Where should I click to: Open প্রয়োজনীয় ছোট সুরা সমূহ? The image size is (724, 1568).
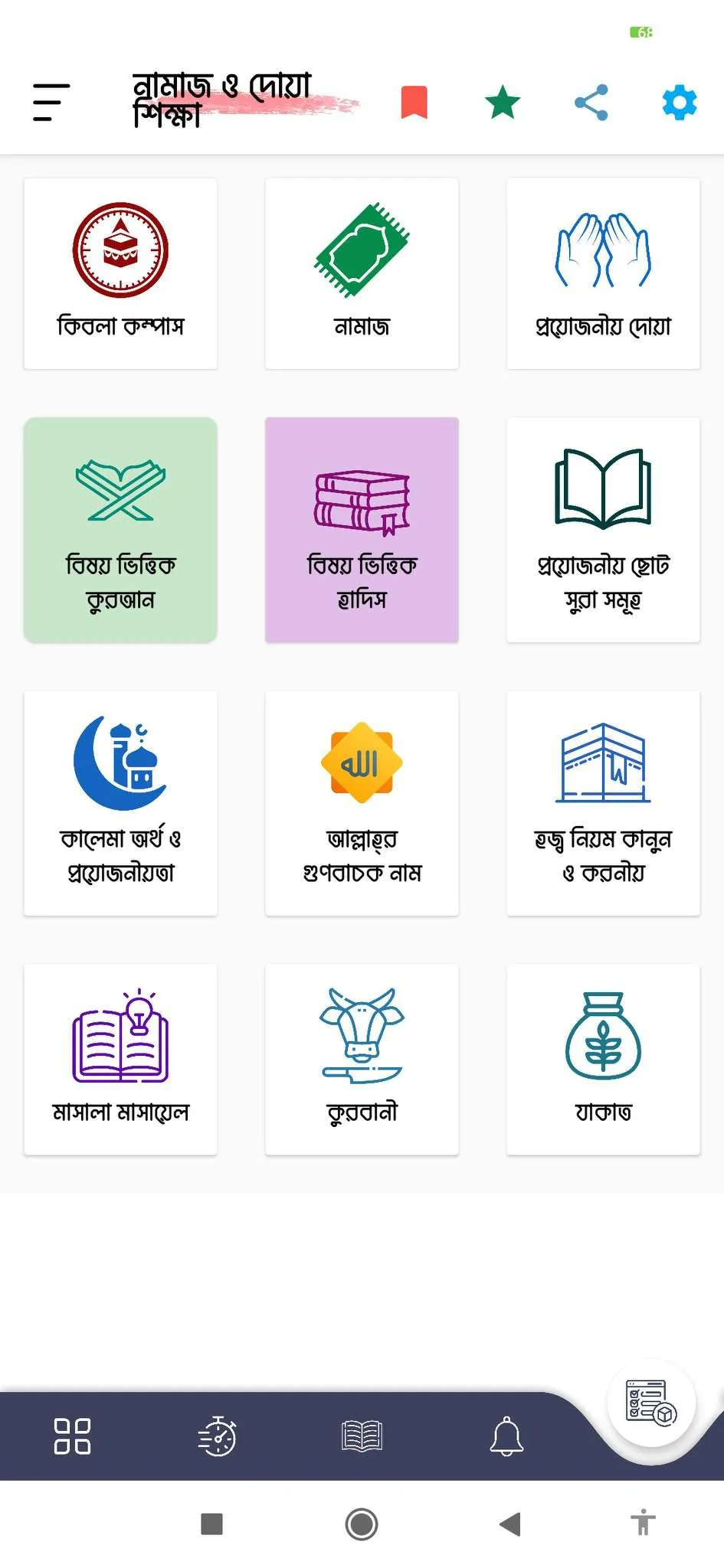click(603, 530)
